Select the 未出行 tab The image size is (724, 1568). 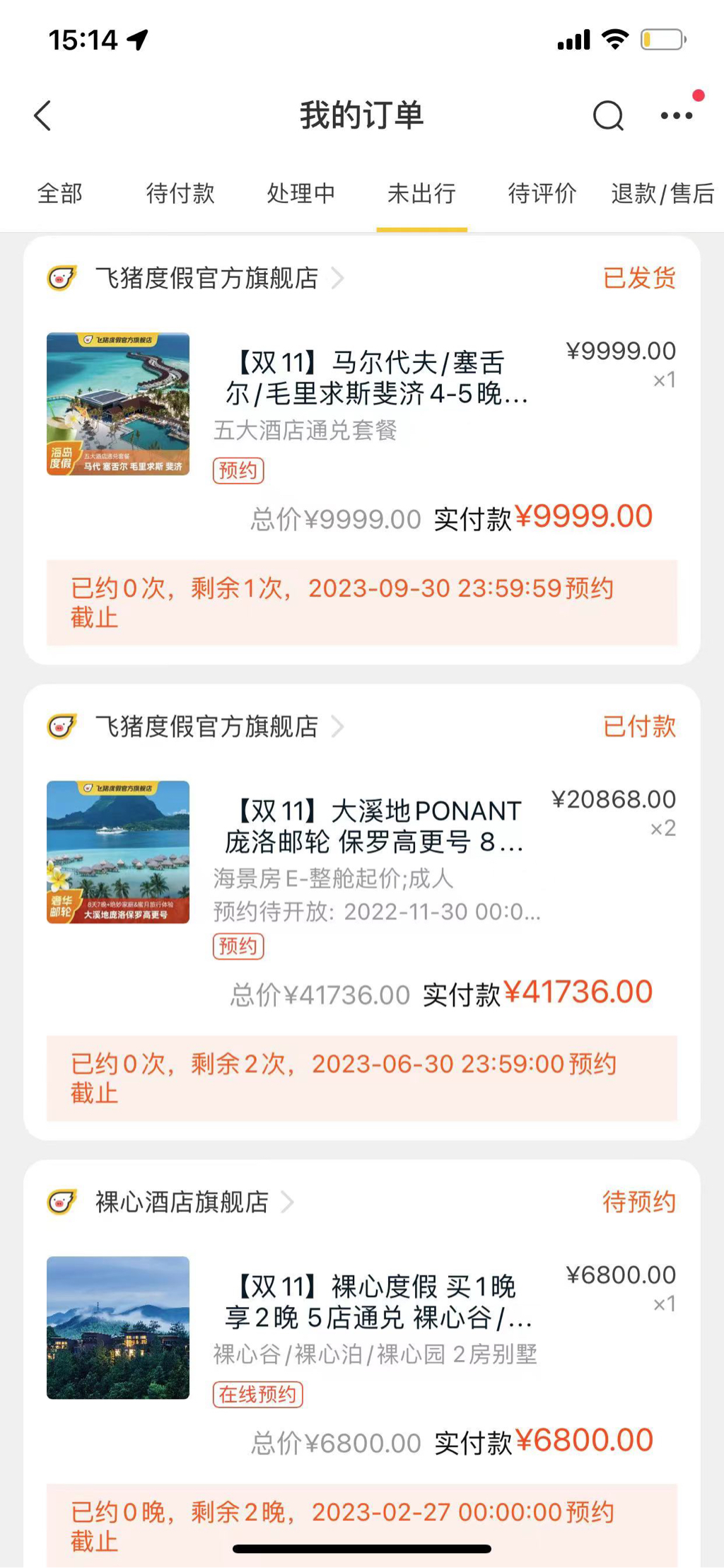click(x=421, y=193)
